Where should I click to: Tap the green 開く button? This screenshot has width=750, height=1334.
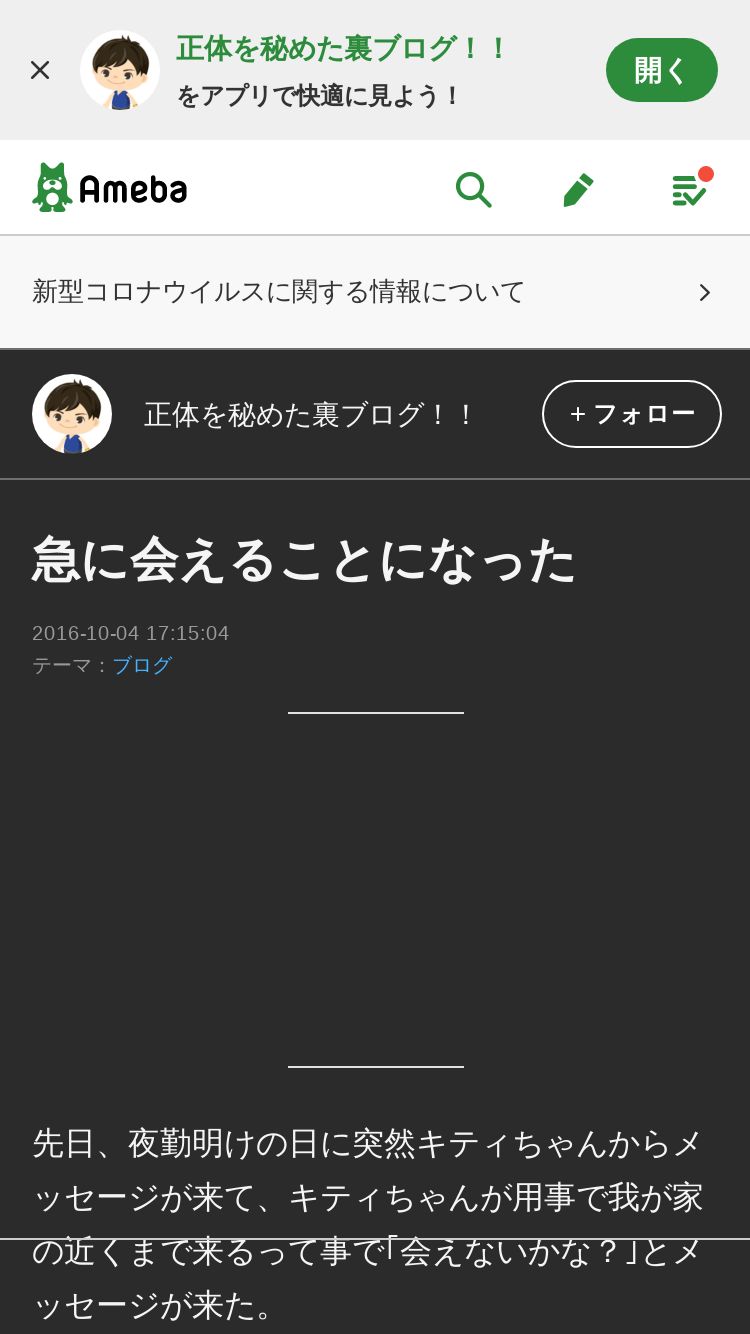coord(661,70)
